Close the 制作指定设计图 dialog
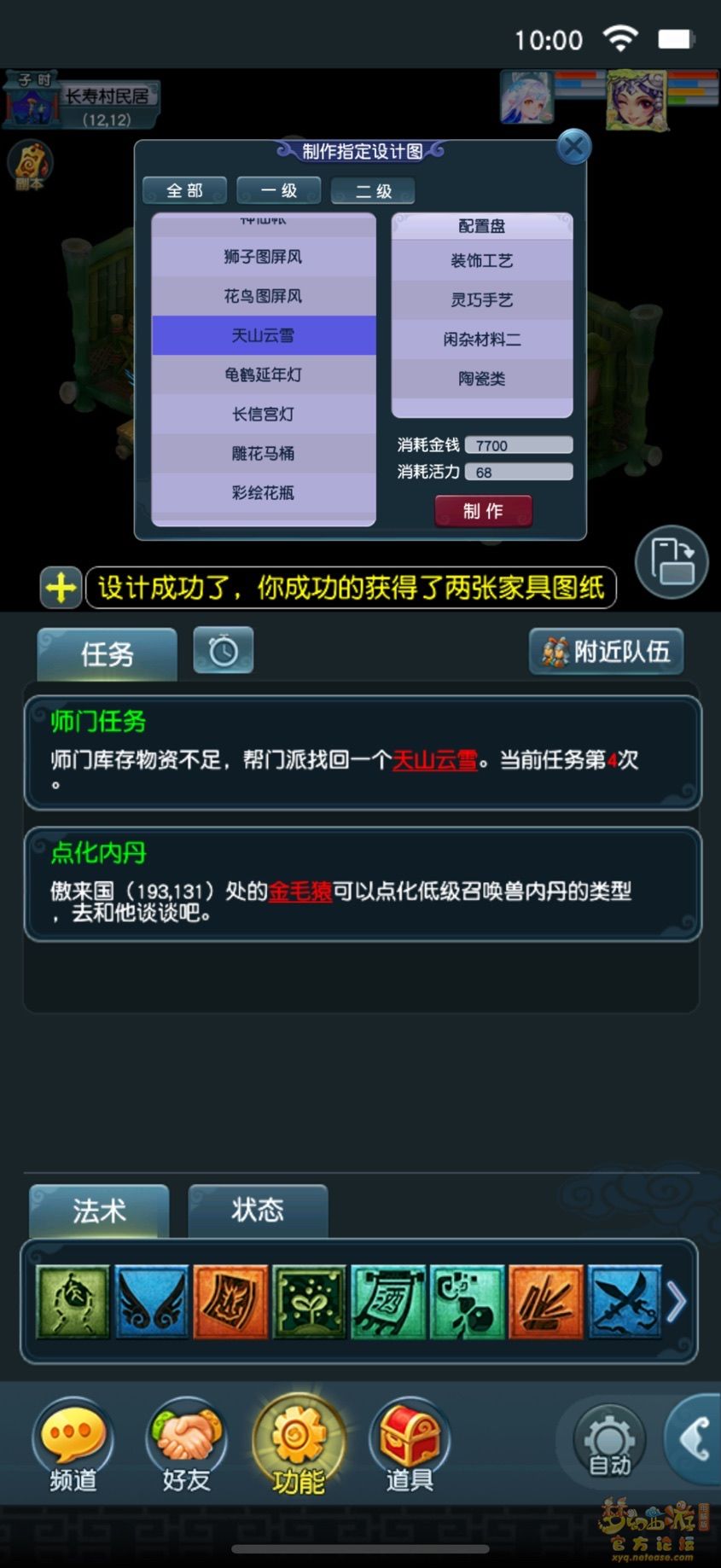Screen dimensions: 721x1568 573,148
